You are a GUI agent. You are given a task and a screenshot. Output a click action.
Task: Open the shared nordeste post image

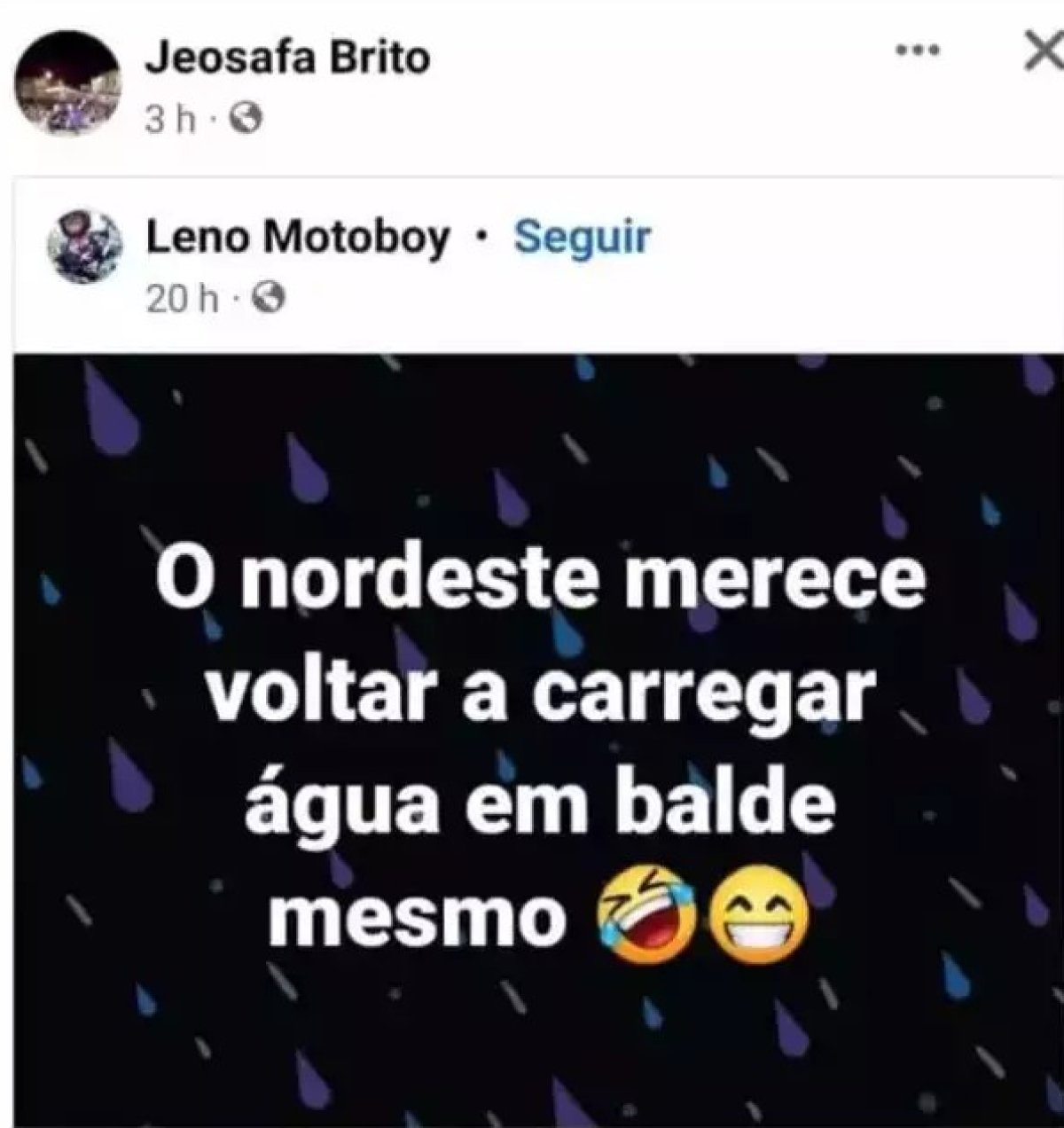pos(532,736)
